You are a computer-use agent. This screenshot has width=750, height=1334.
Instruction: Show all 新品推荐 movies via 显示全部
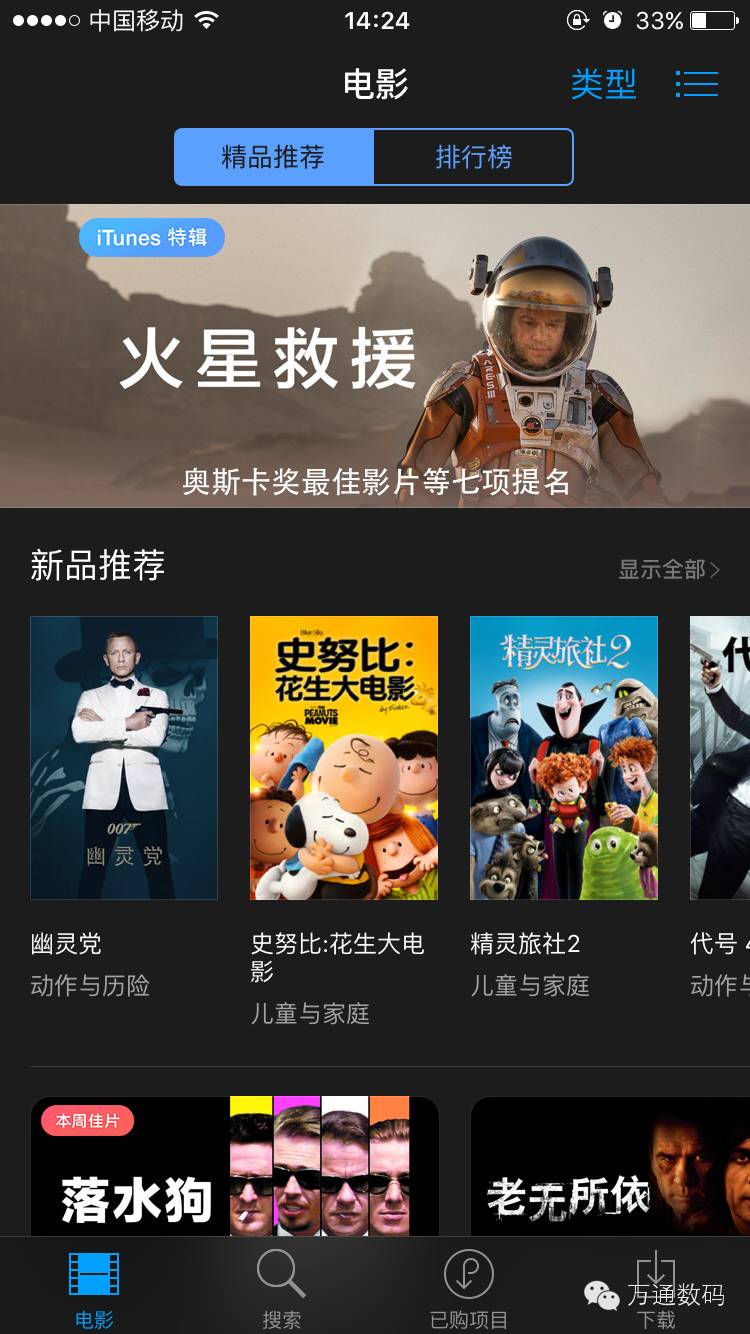(x=668, y=570)
